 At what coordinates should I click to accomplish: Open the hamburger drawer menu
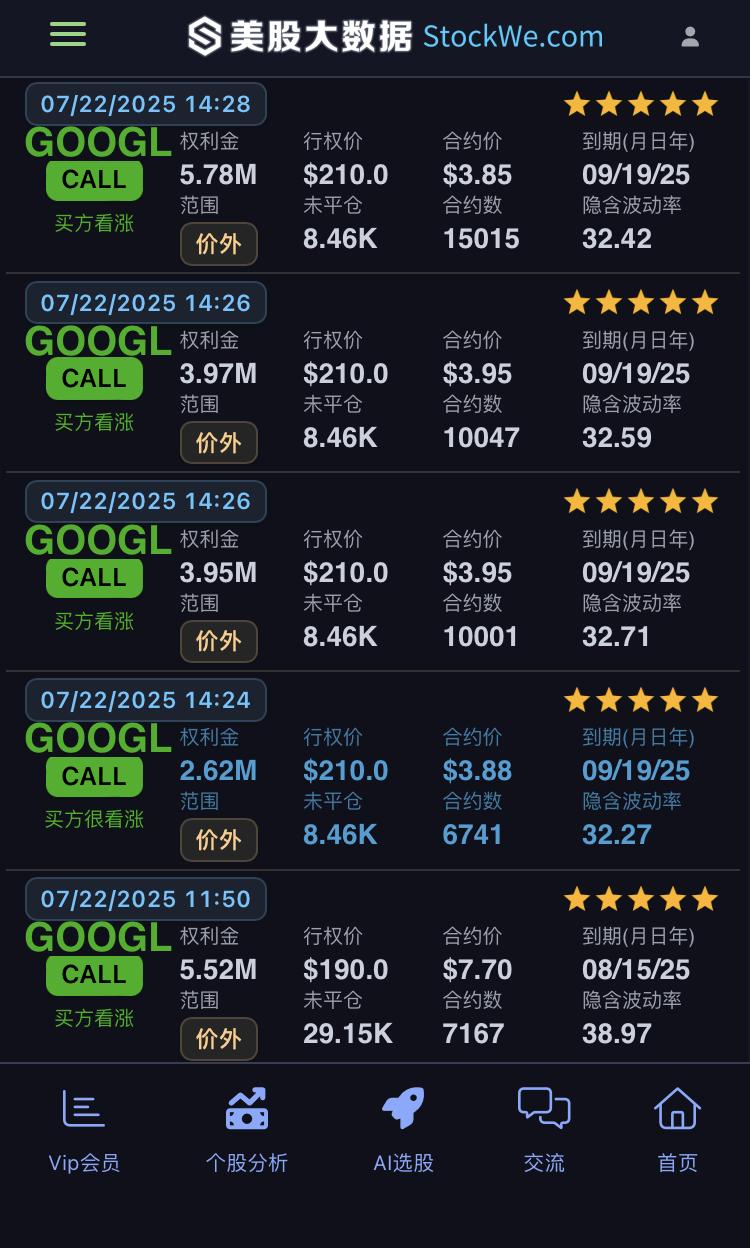click(68, 35)
